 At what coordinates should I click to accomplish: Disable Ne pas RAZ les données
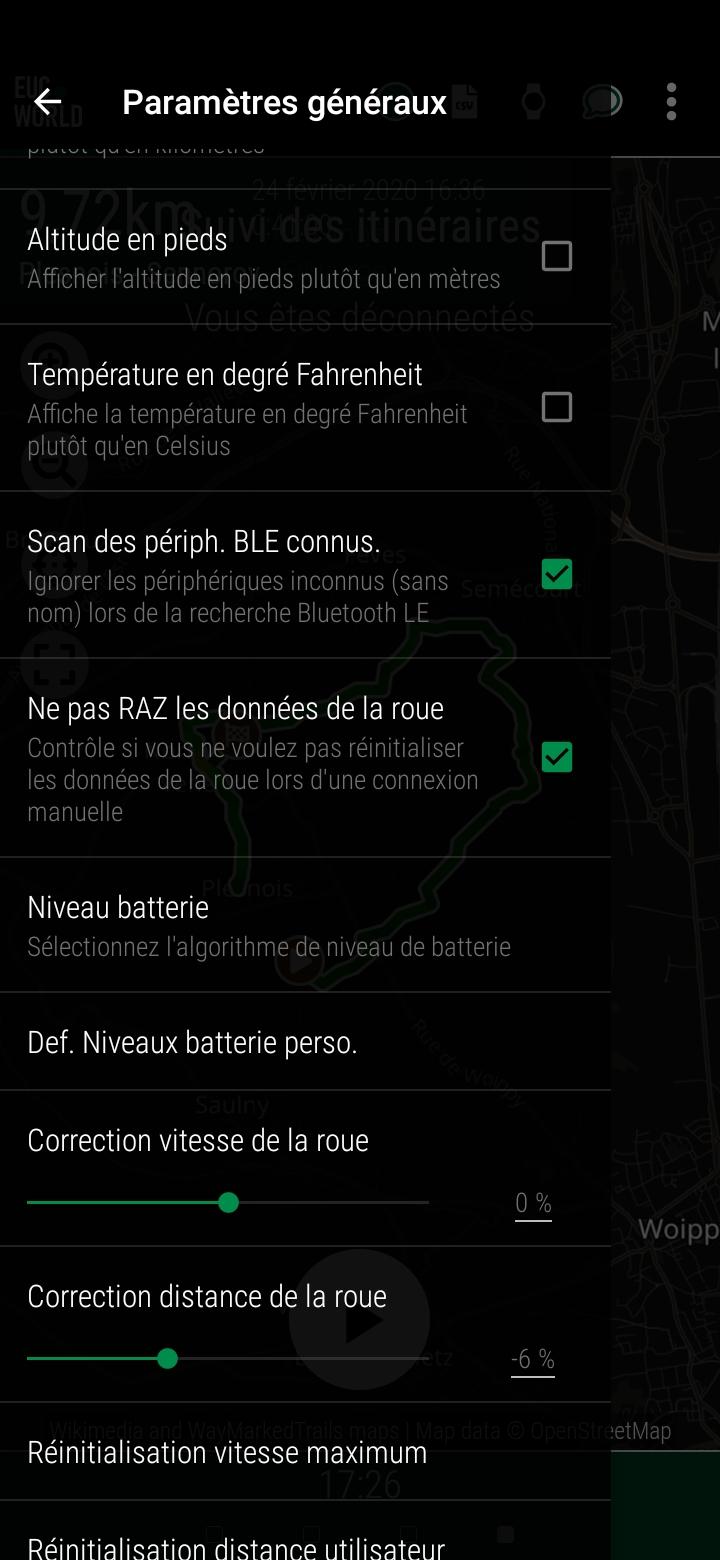coord(556,758)
